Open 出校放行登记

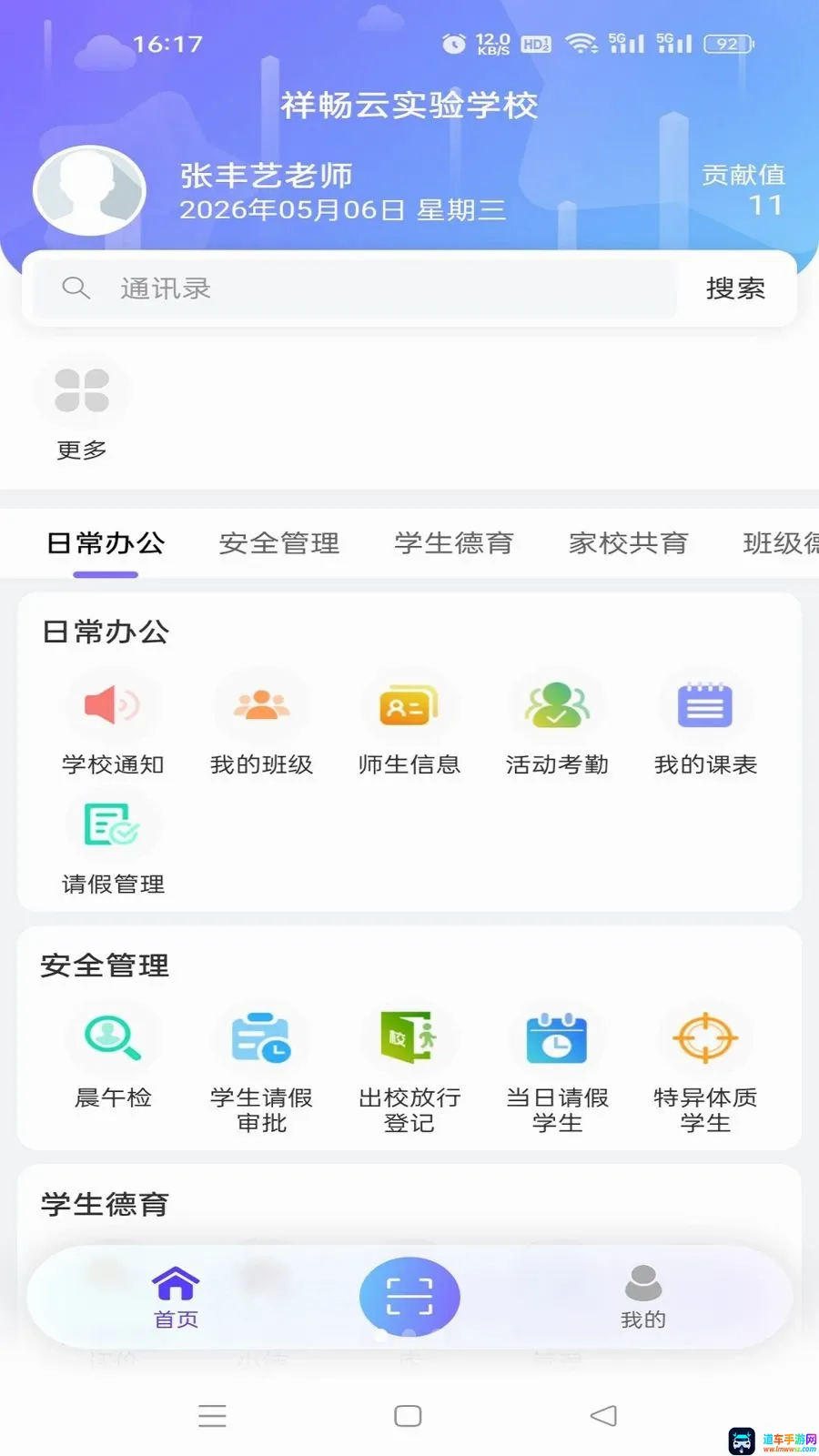[x=409, y=1070]
